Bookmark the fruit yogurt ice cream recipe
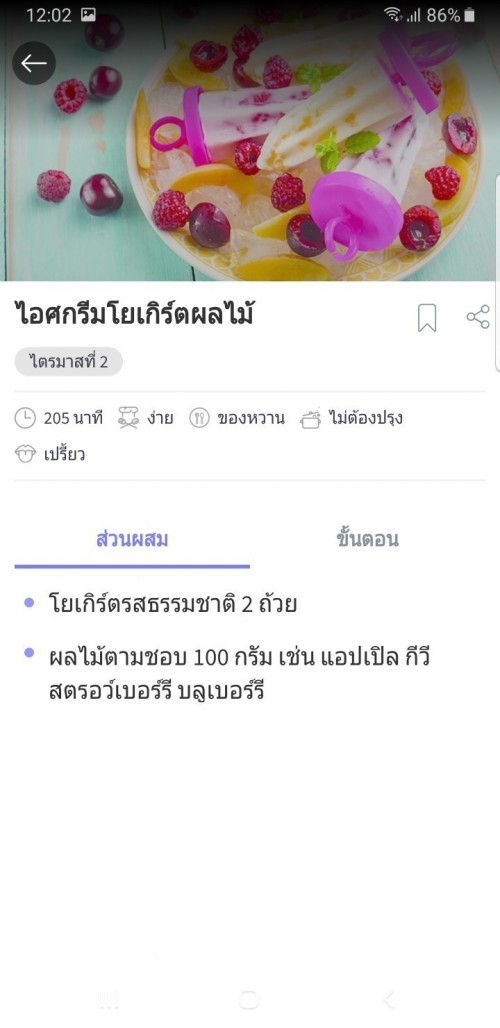Image resolution: width=500 pixels, height=1028 pixels. (x=427, y=319)
